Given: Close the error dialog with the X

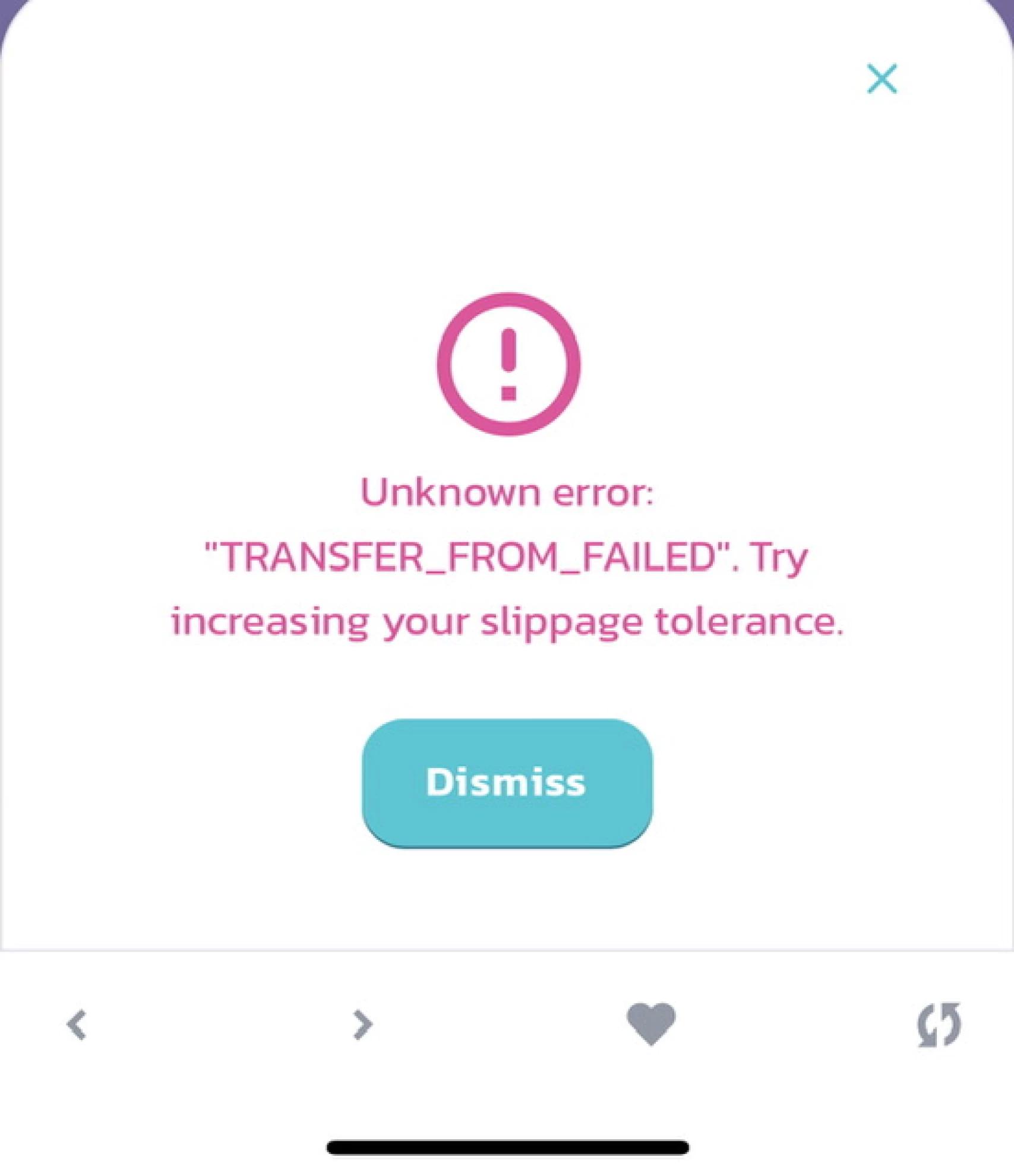Looking at the screenshot, I should (882, 79).
